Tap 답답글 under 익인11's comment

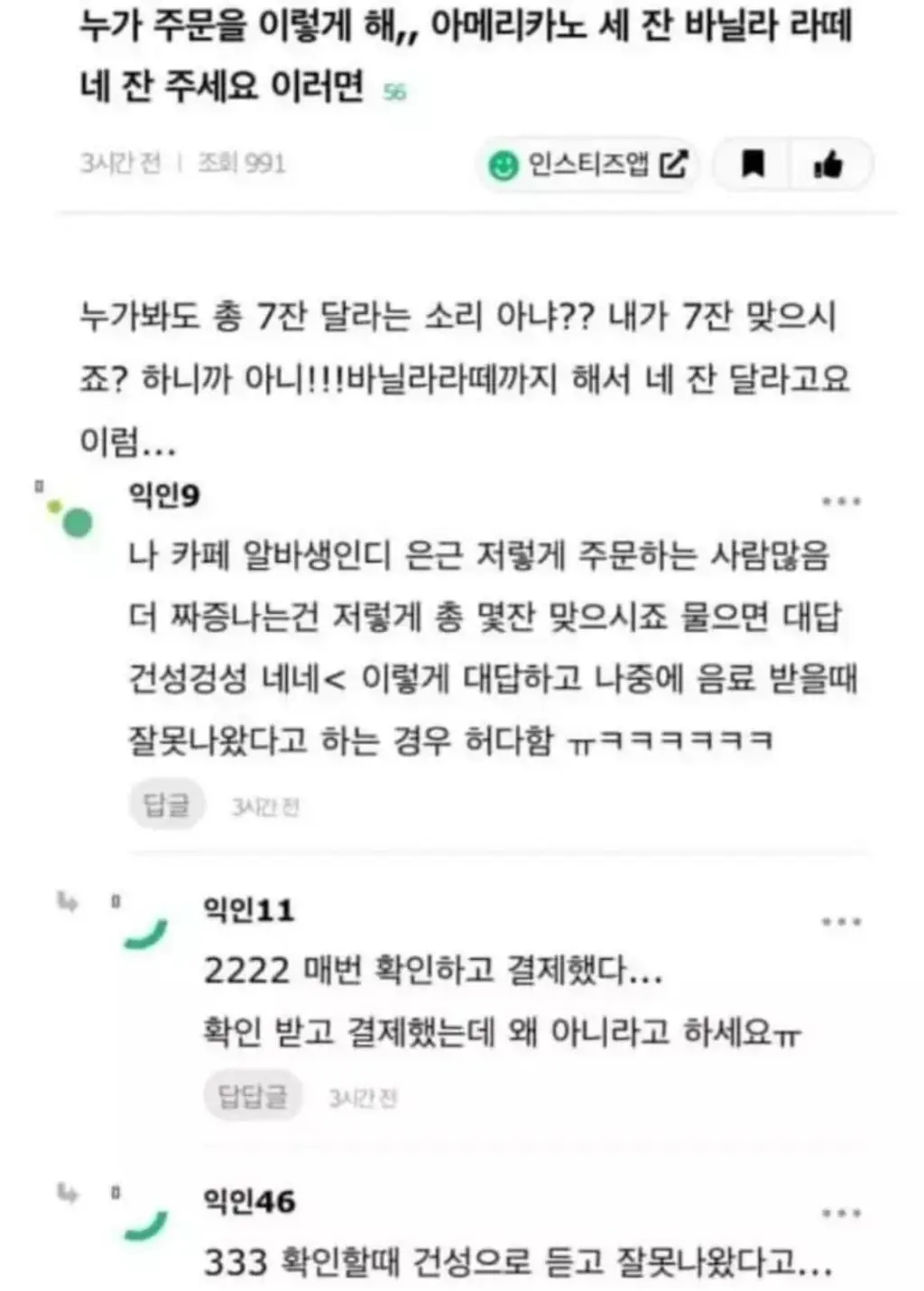tap(253, 1096)
